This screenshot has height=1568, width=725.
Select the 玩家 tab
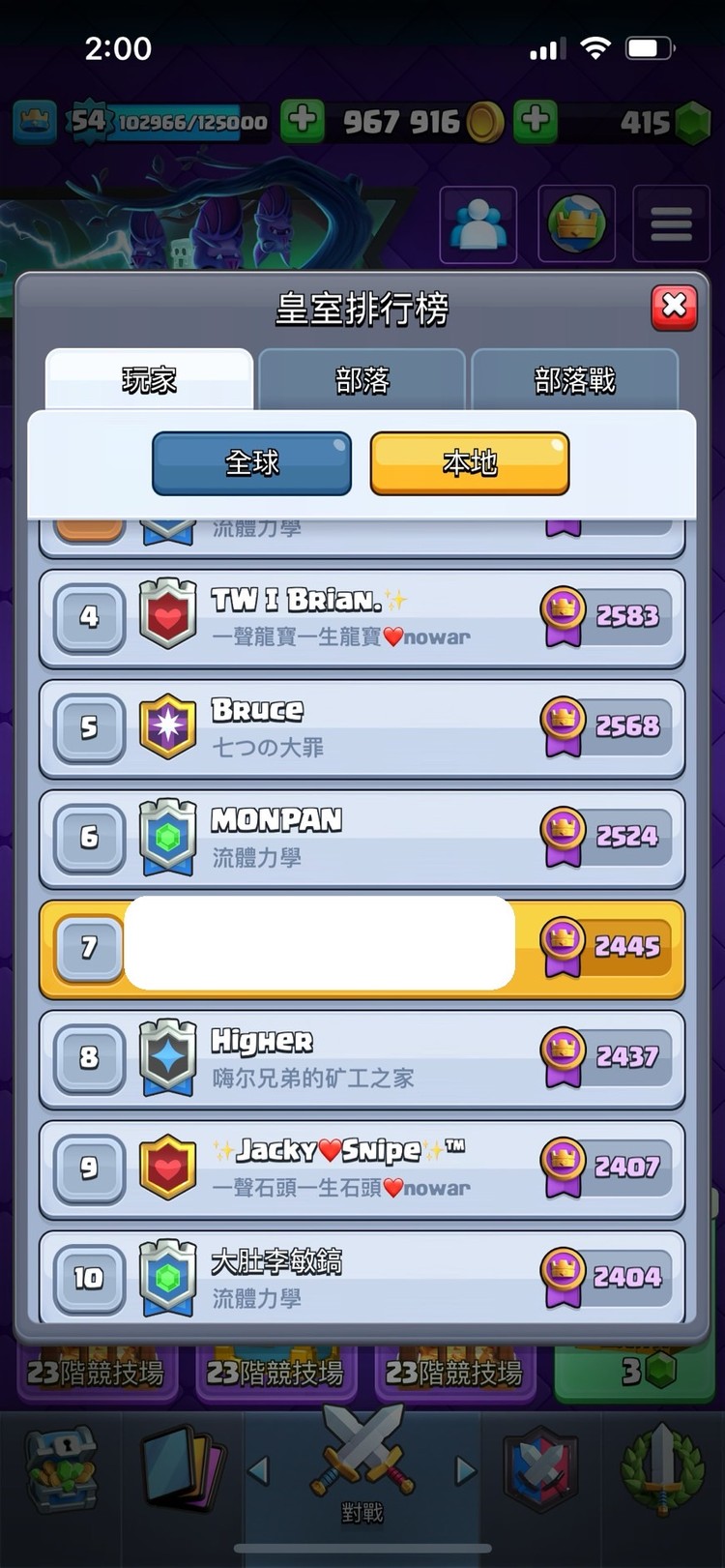[149, 380]
